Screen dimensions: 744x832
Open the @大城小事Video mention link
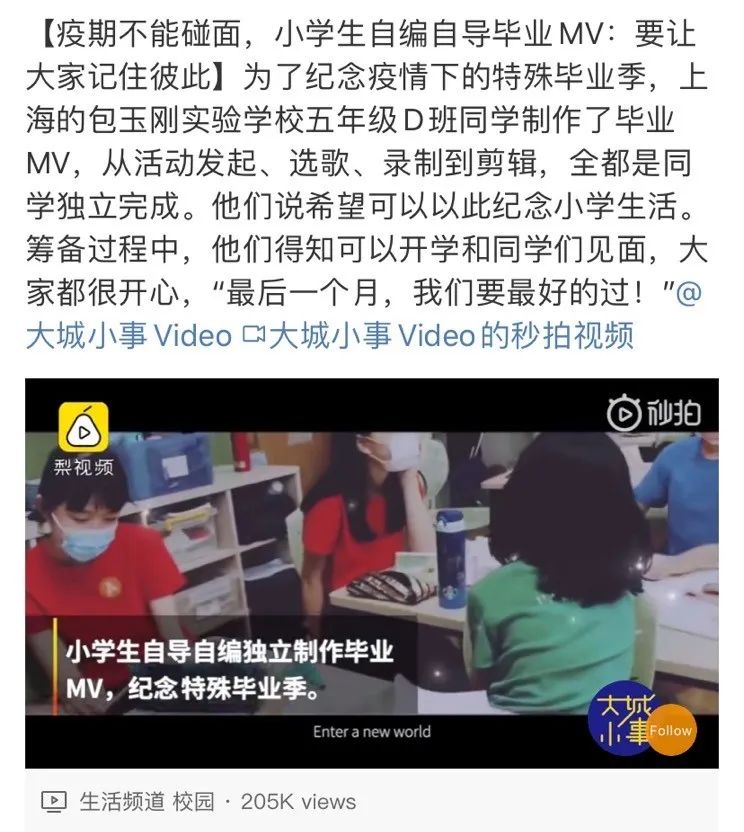pos(130,335)
